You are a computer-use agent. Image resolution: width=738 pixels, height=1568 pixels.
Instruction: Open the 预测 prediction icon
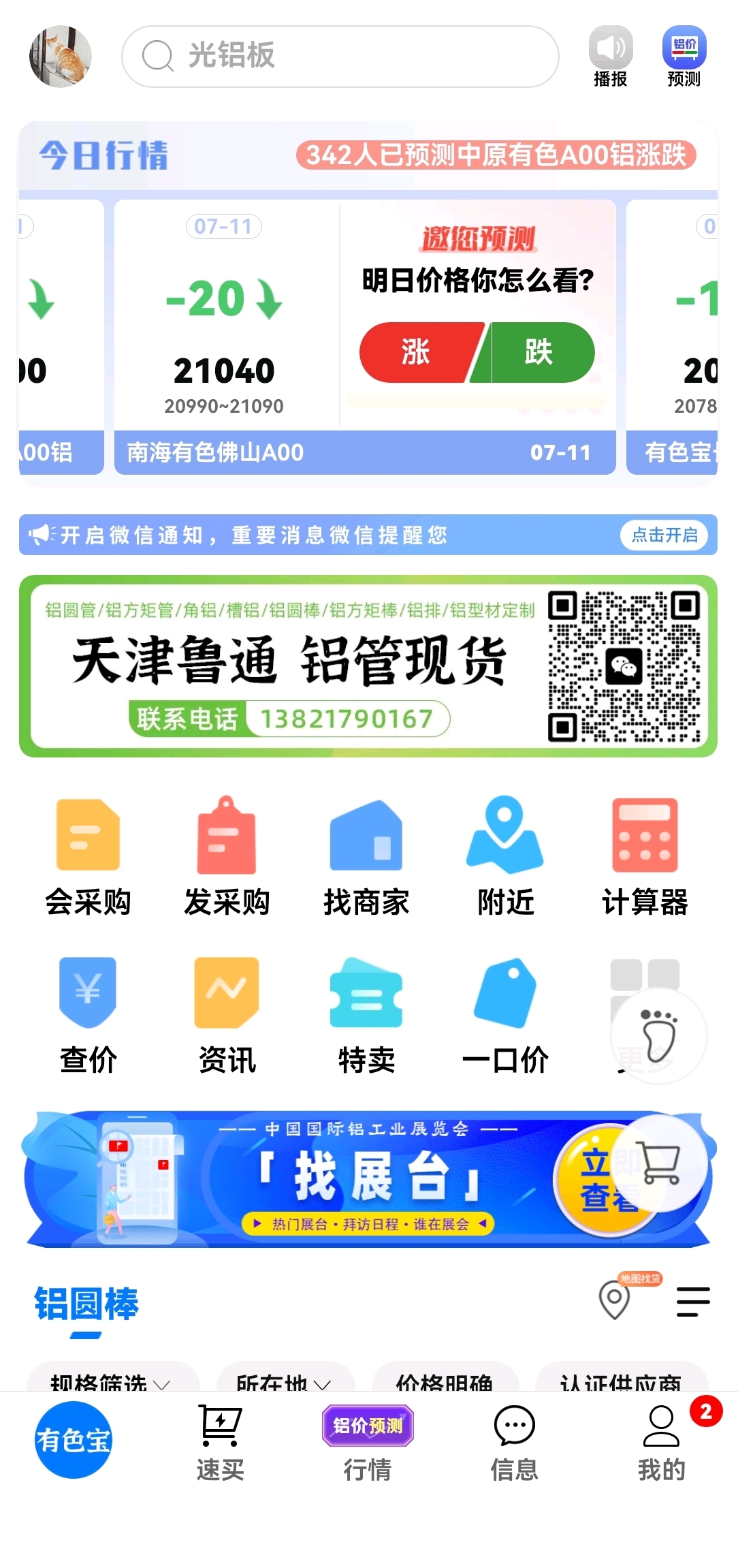click(684, 57)
